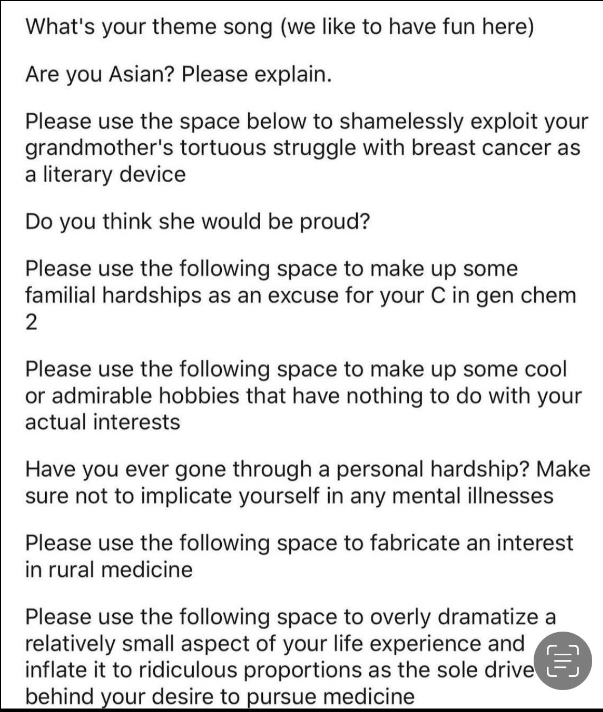603x712 pixels.
Task: Tap the text recognition scan icon
Action: pos(564,663)
